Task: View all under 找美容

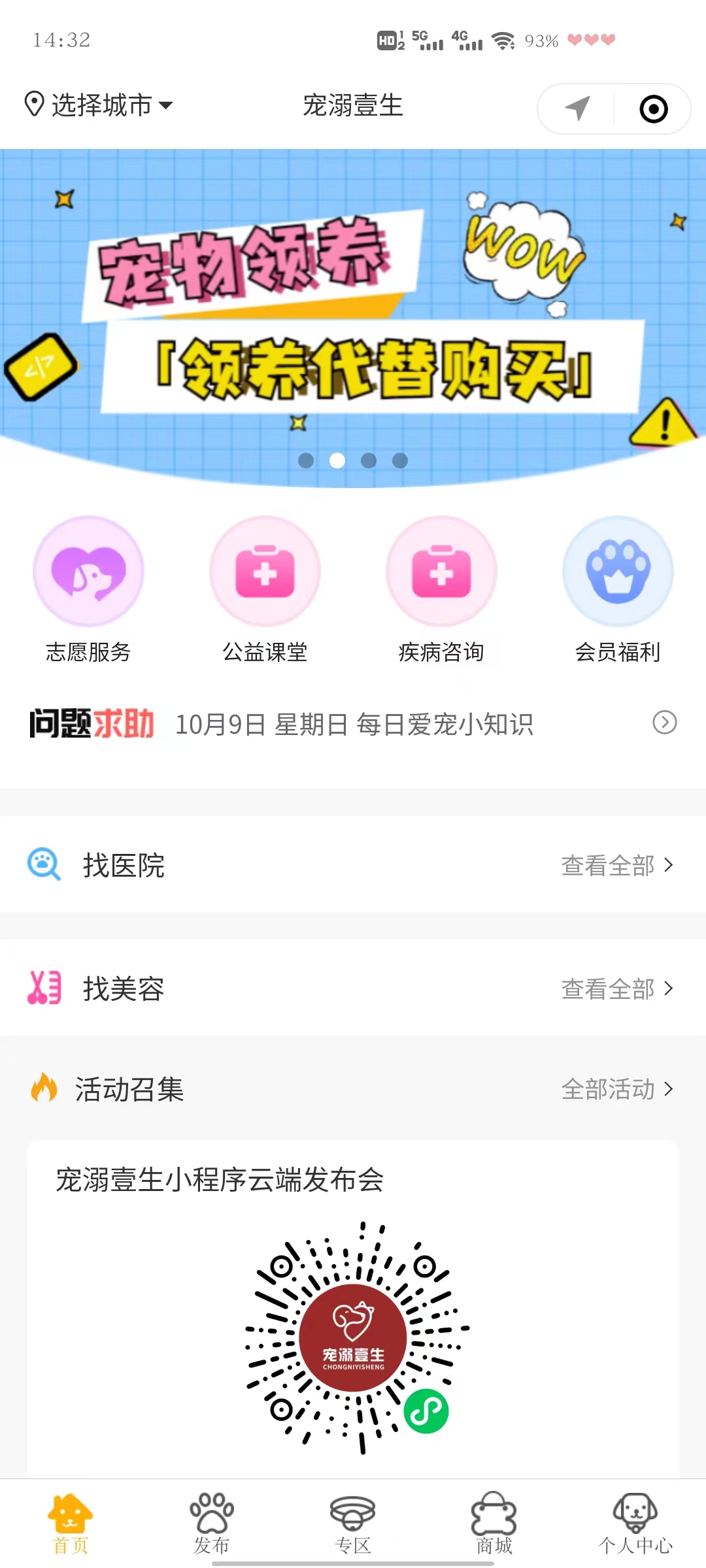Action: tap(616, 988)
